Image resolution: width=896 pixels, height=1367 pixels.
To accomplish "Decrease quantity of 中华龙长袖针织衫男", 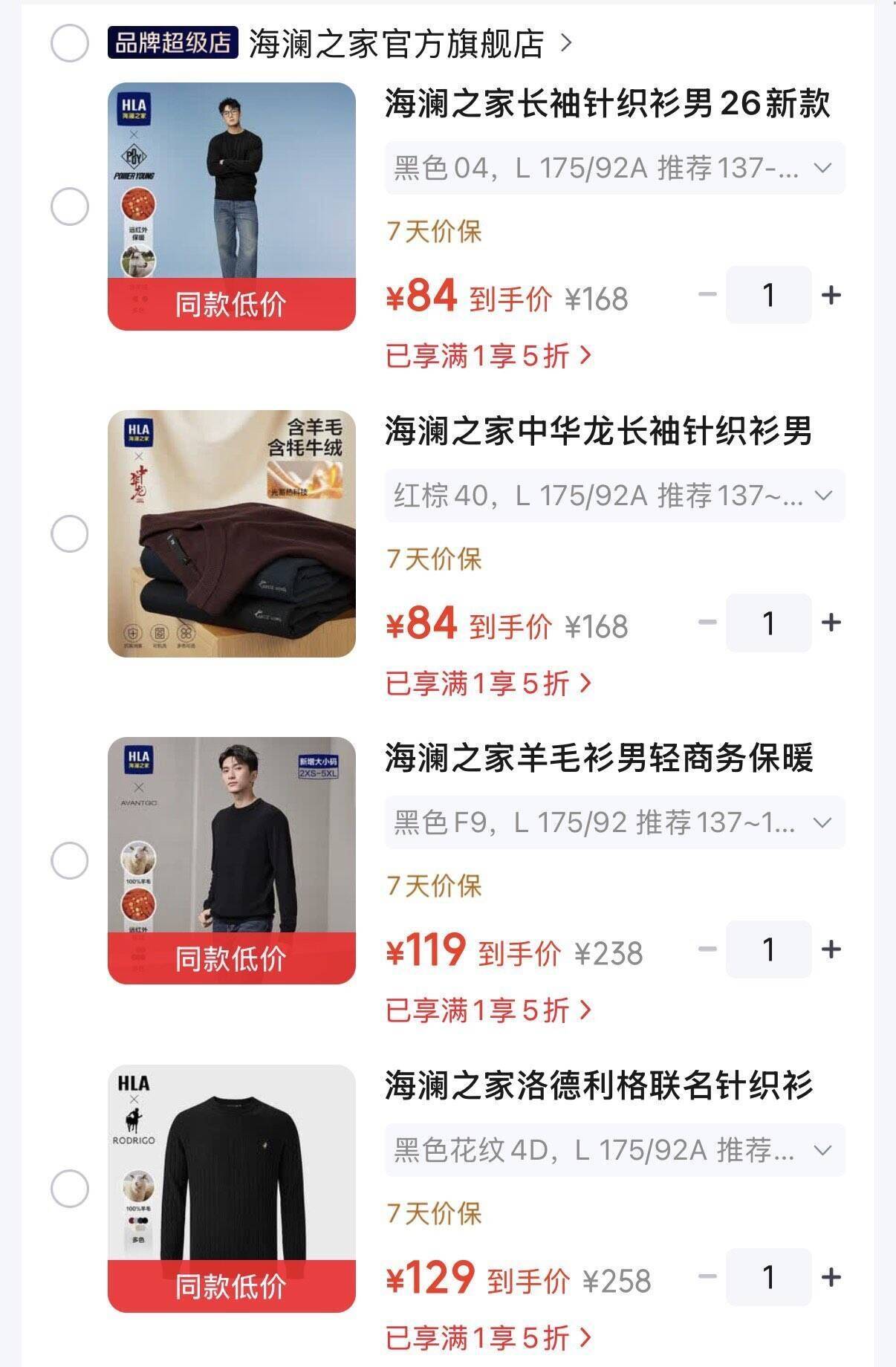I will coord(707,623).
